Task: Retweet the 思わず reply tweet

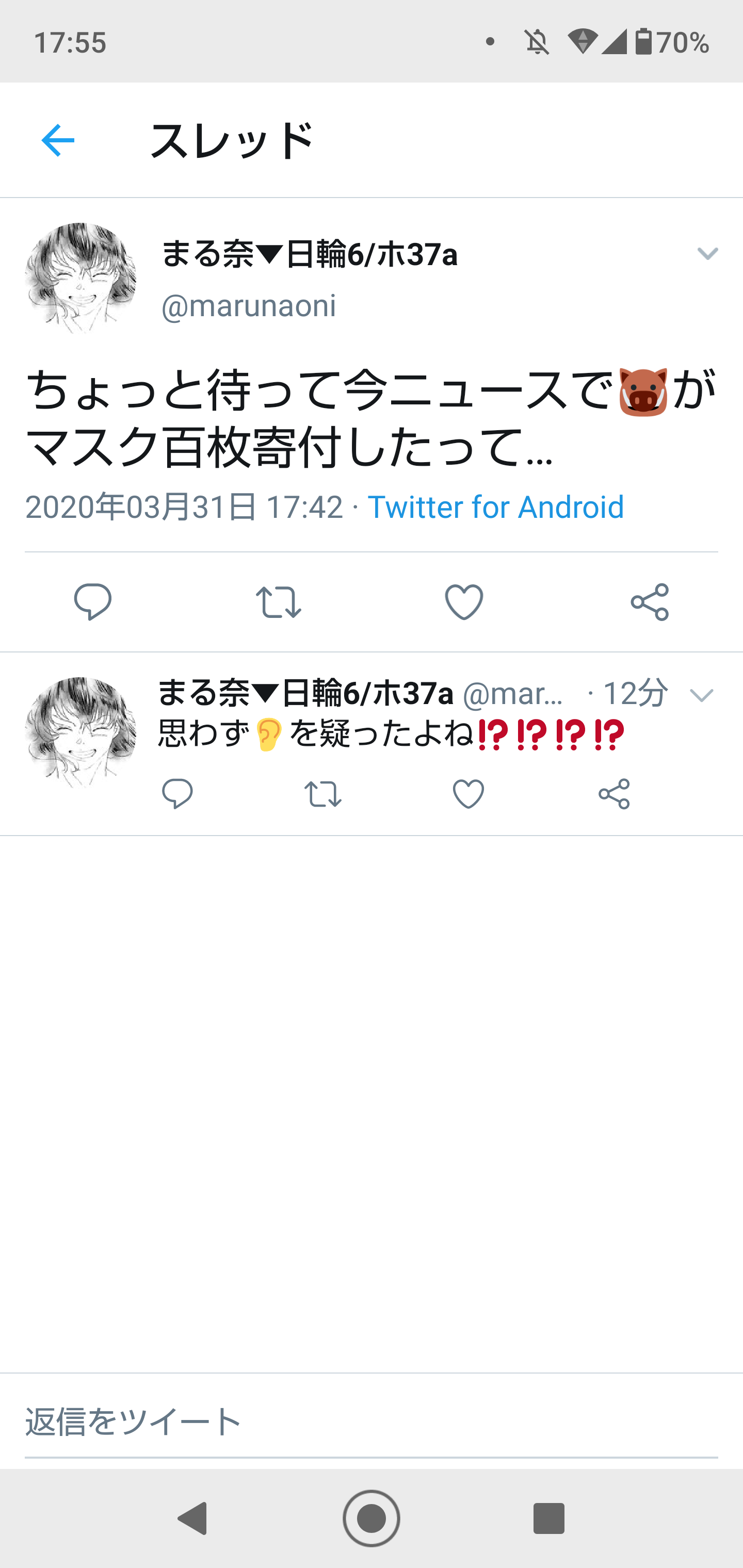Action: 323,794
